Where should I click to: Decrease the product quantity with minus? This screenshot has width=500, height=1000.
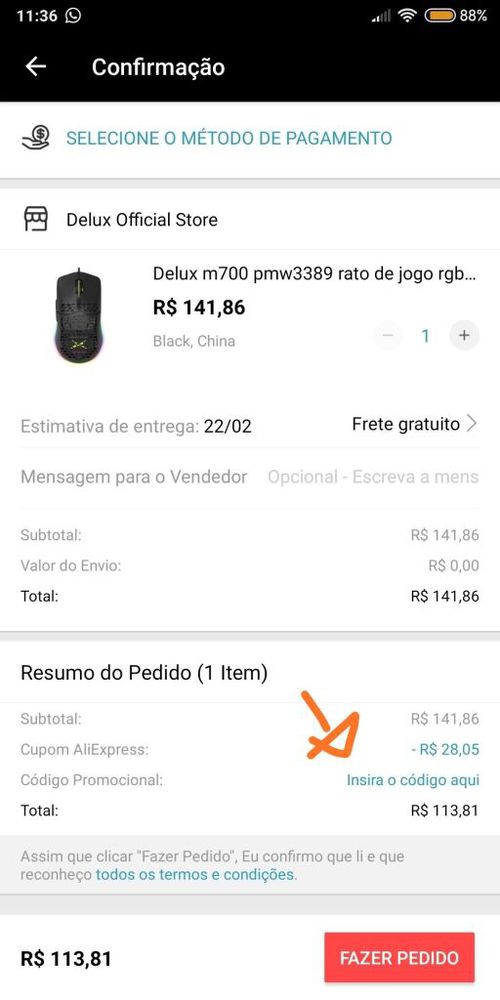tap(388, 335)
